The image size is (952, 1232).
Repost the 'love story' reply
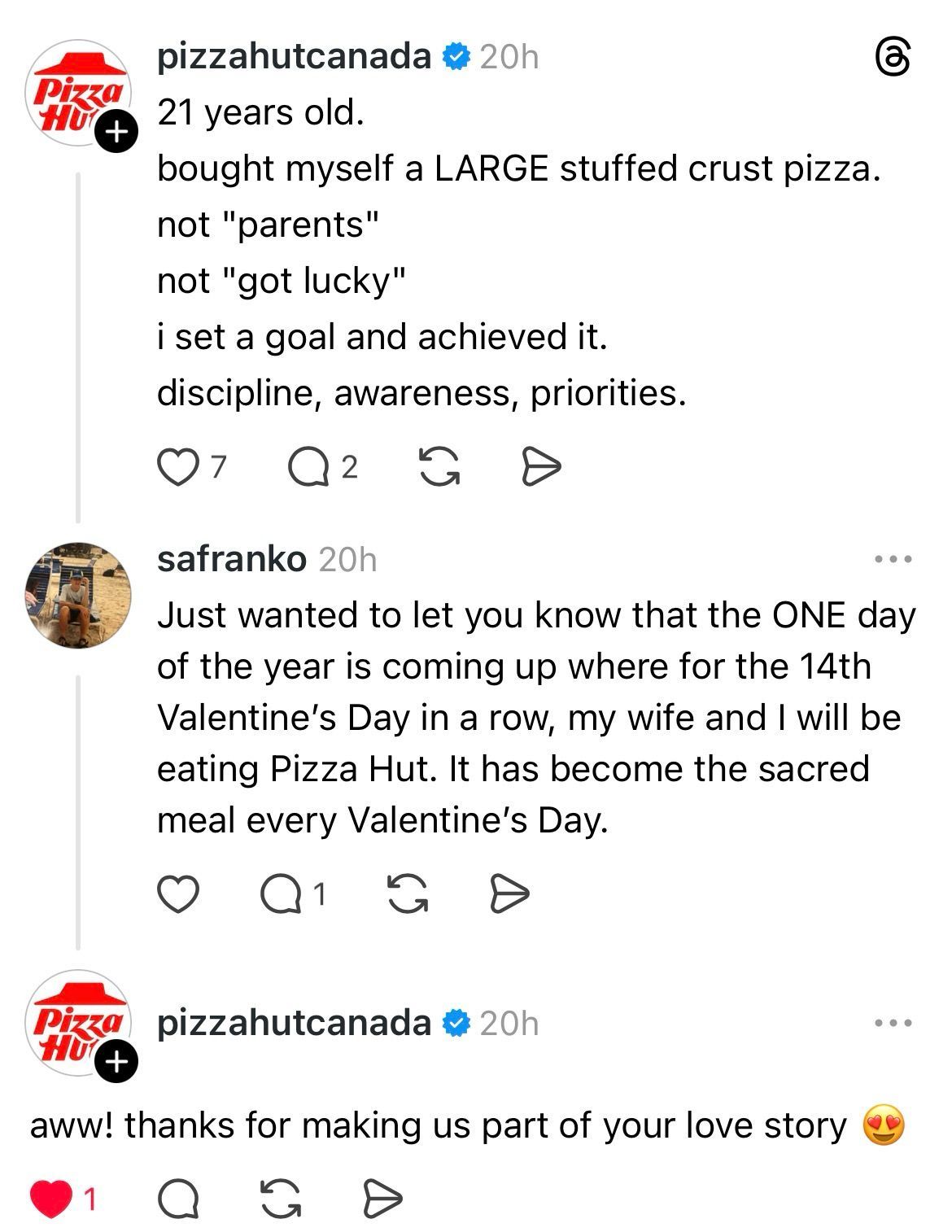(x=281, y=1199)
